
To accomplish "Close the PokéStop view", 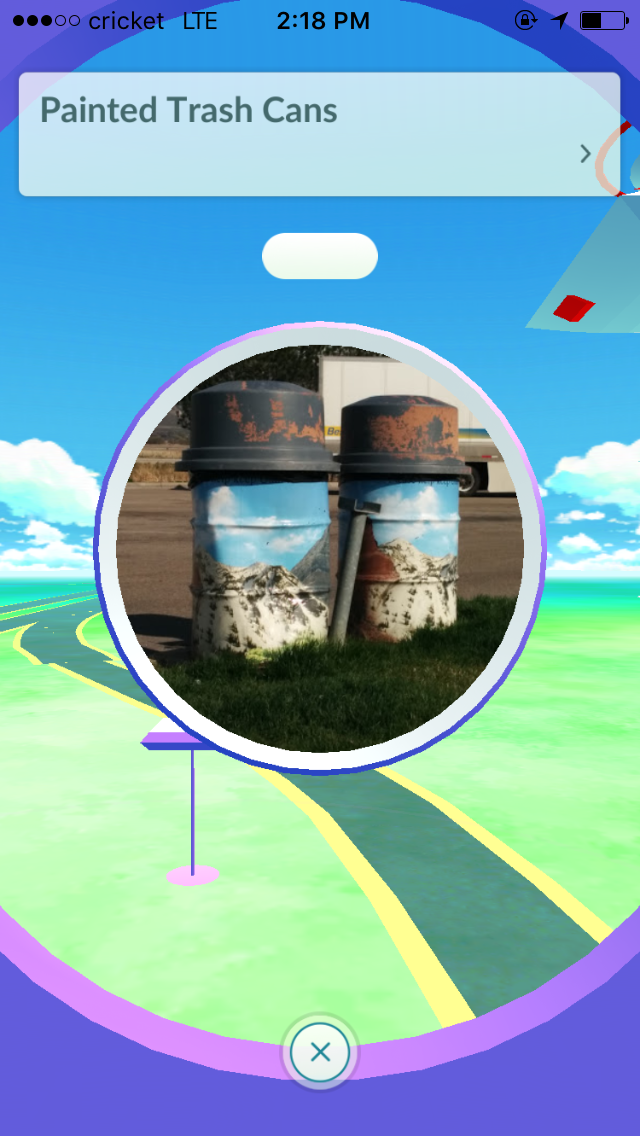I will [x=320, y=1052].
